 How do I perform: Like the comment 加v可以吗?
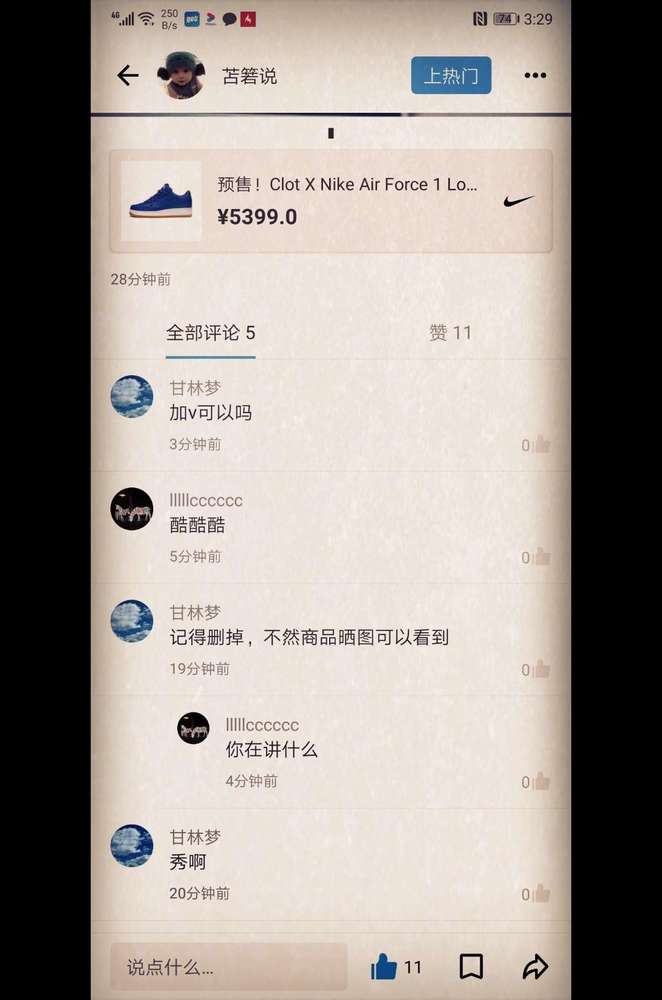coord(540,445)
